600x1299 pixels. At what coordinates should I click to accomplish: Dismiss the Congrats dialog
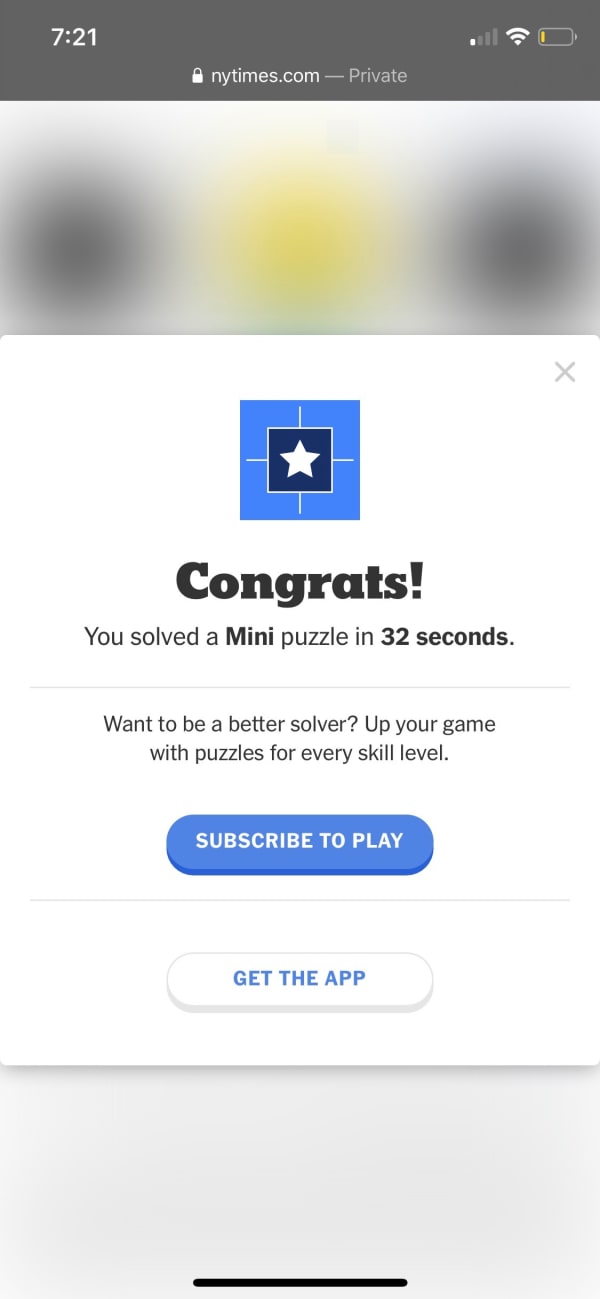click(565, 372)
